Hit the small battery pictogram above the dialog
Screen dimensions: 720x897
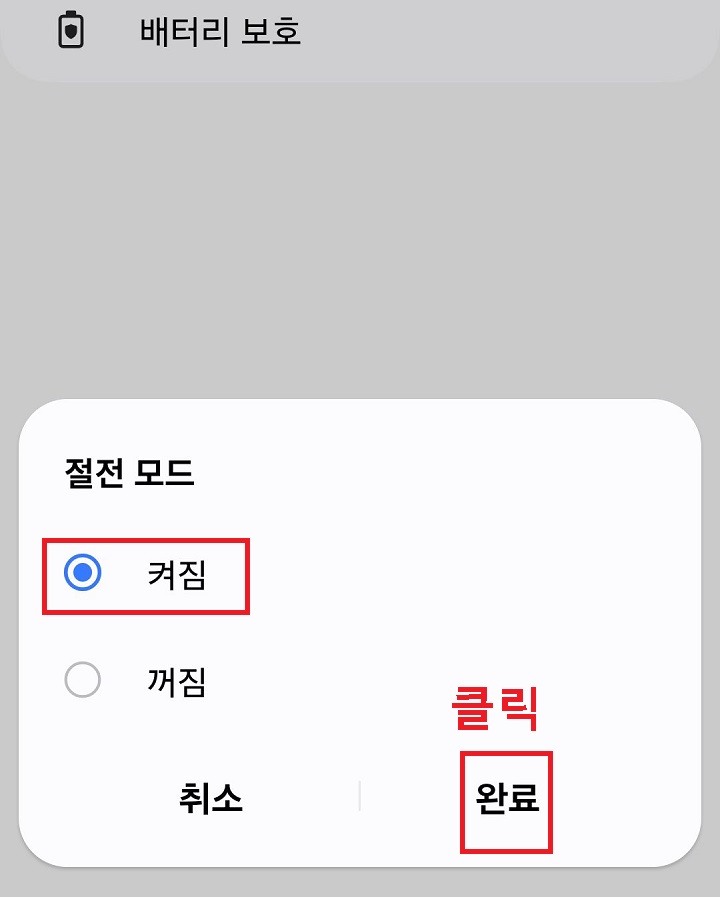pyautogui.click(x=70, y=32)
